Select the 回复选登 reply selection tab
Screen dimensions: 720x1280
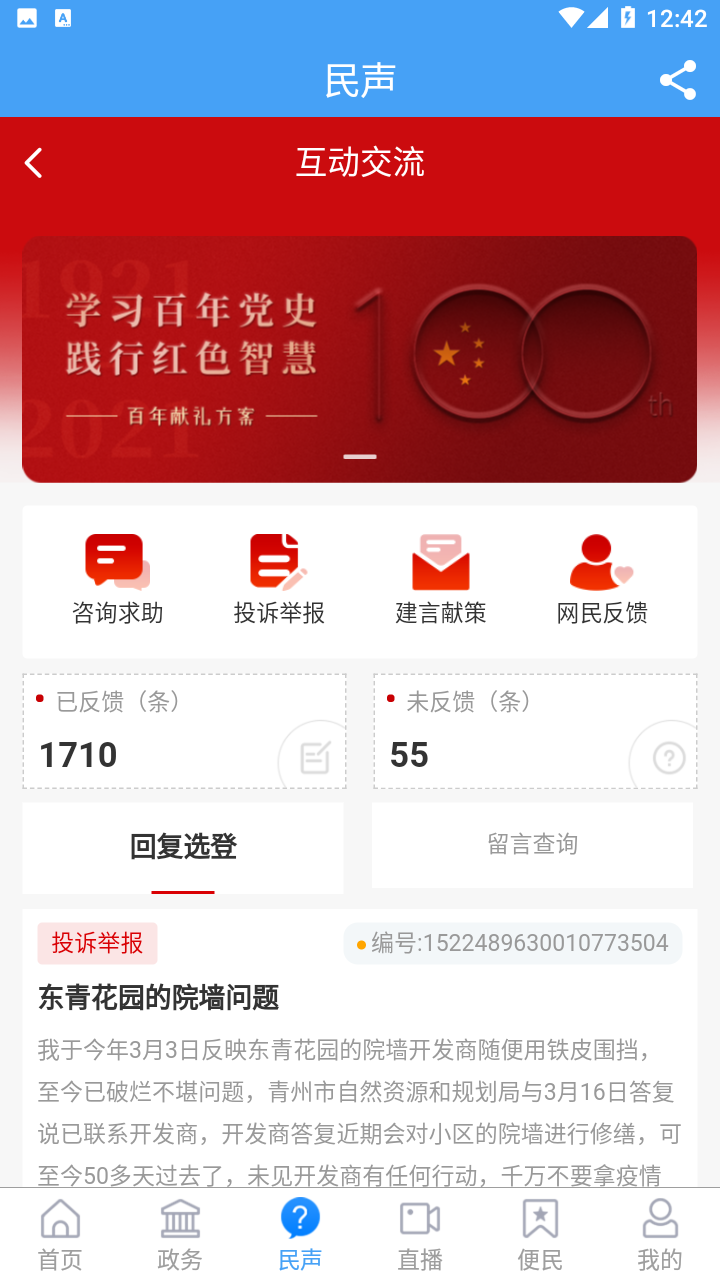click(182, 845)
